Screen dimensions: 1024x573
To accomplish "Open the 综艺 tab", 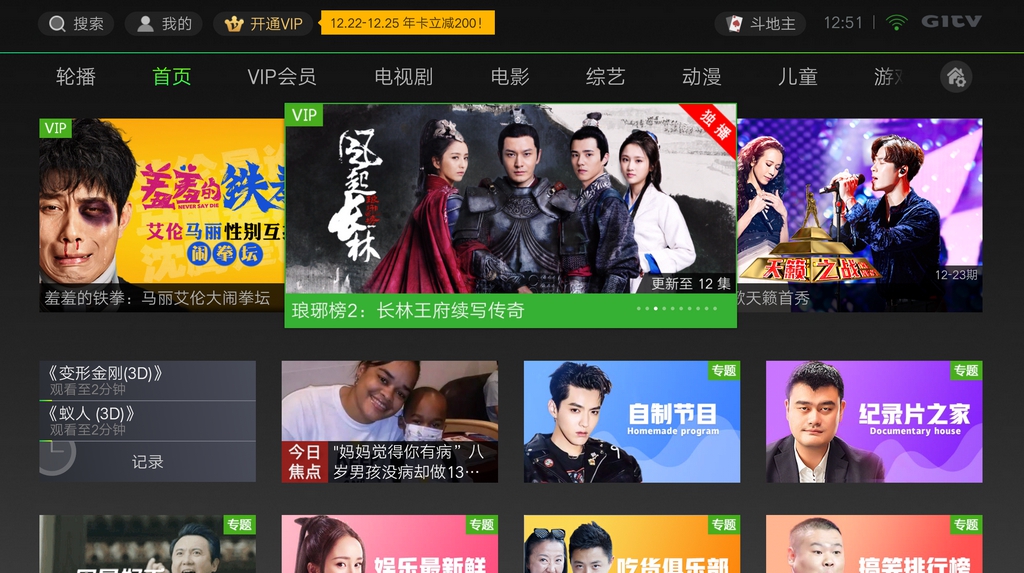I will [x=605, y=77].
